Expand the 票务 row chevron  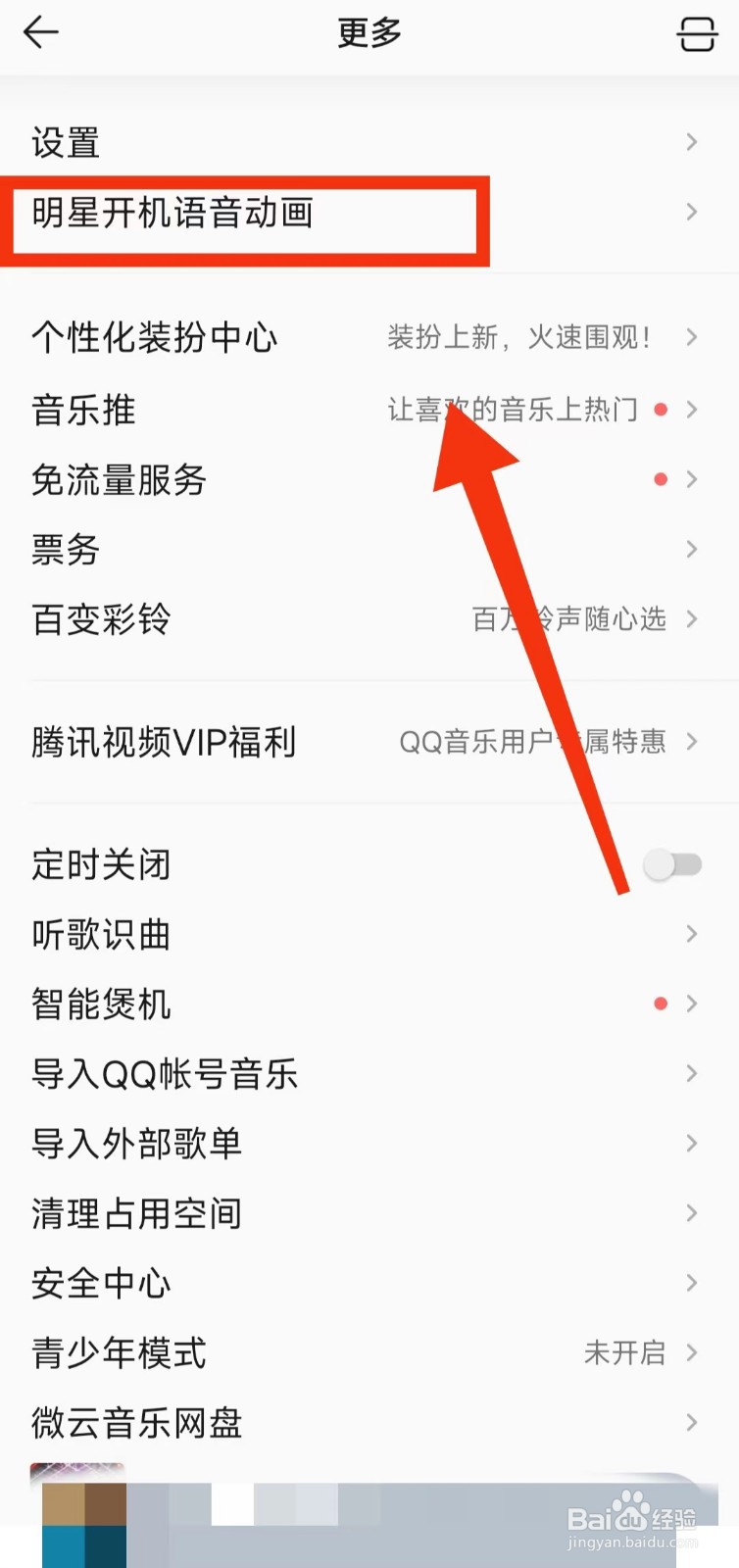pos(691,550)
